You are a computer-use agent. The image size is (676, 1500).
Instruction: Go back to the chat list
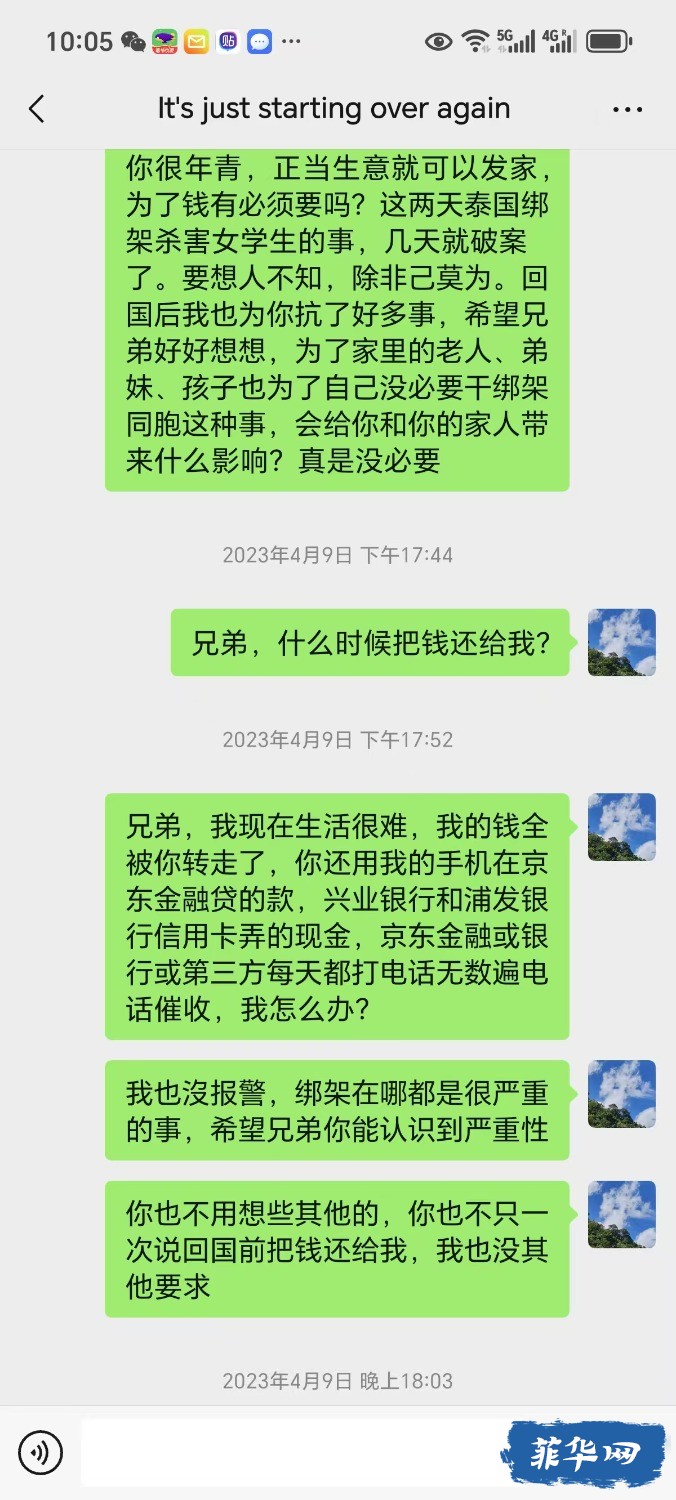pyautogui.click(x=37, y=109)
